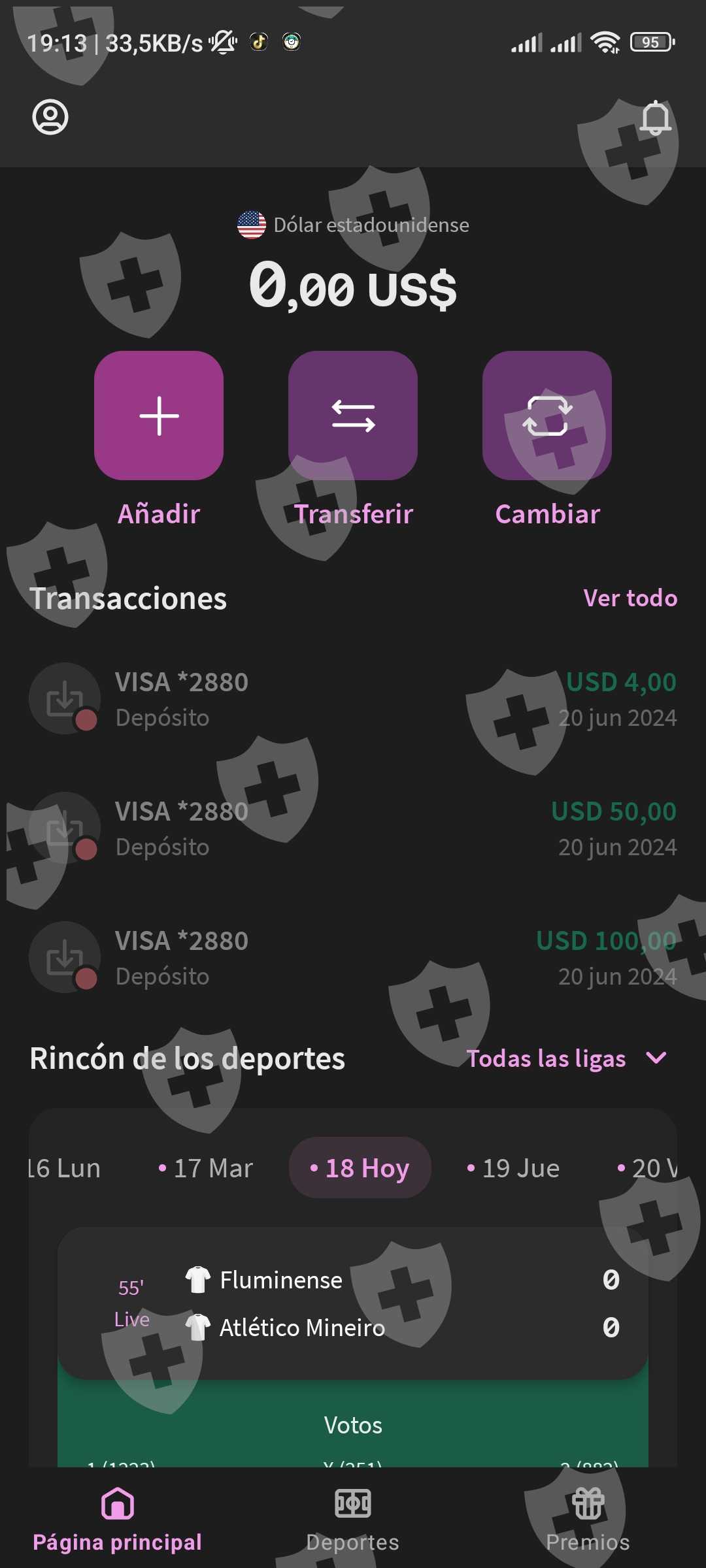
Task: View all transactions via Ver todo
Action: [630, 598]
